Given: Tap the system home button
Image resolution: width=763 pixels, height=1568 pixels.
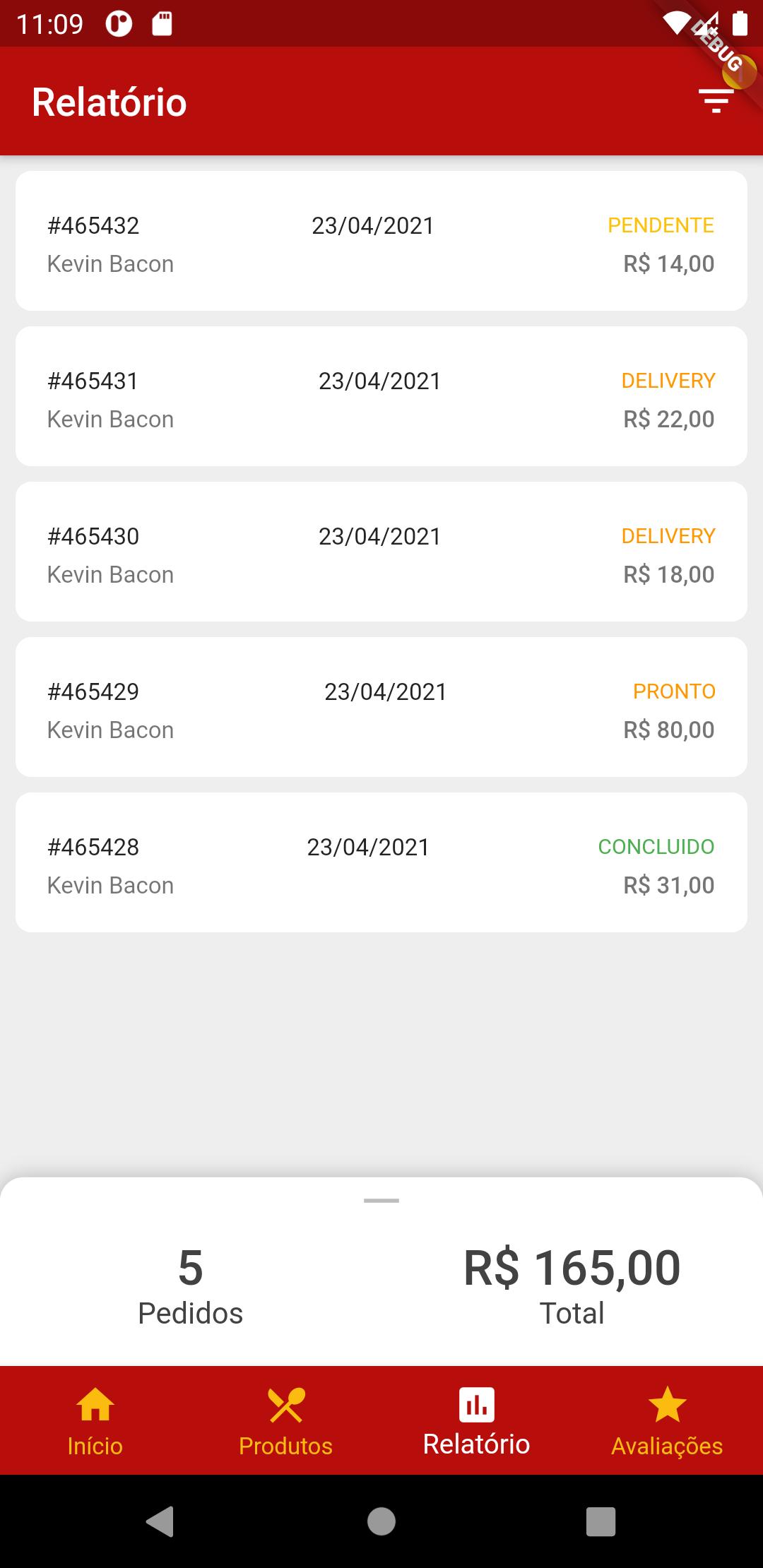Looking at the screenshot, I should click(381, 1521).
